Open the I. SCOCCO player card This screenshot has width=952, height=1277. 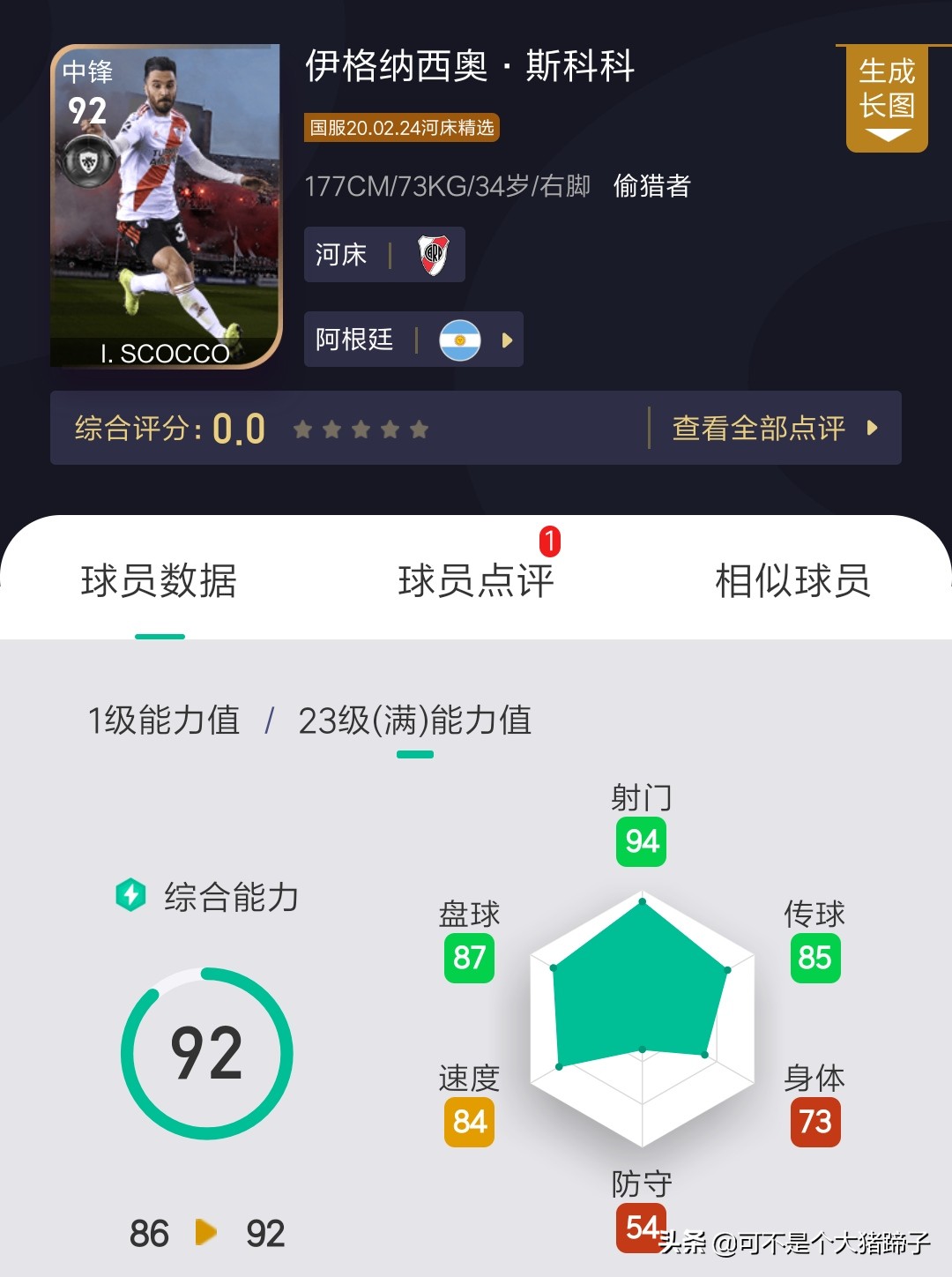point(166,205)
